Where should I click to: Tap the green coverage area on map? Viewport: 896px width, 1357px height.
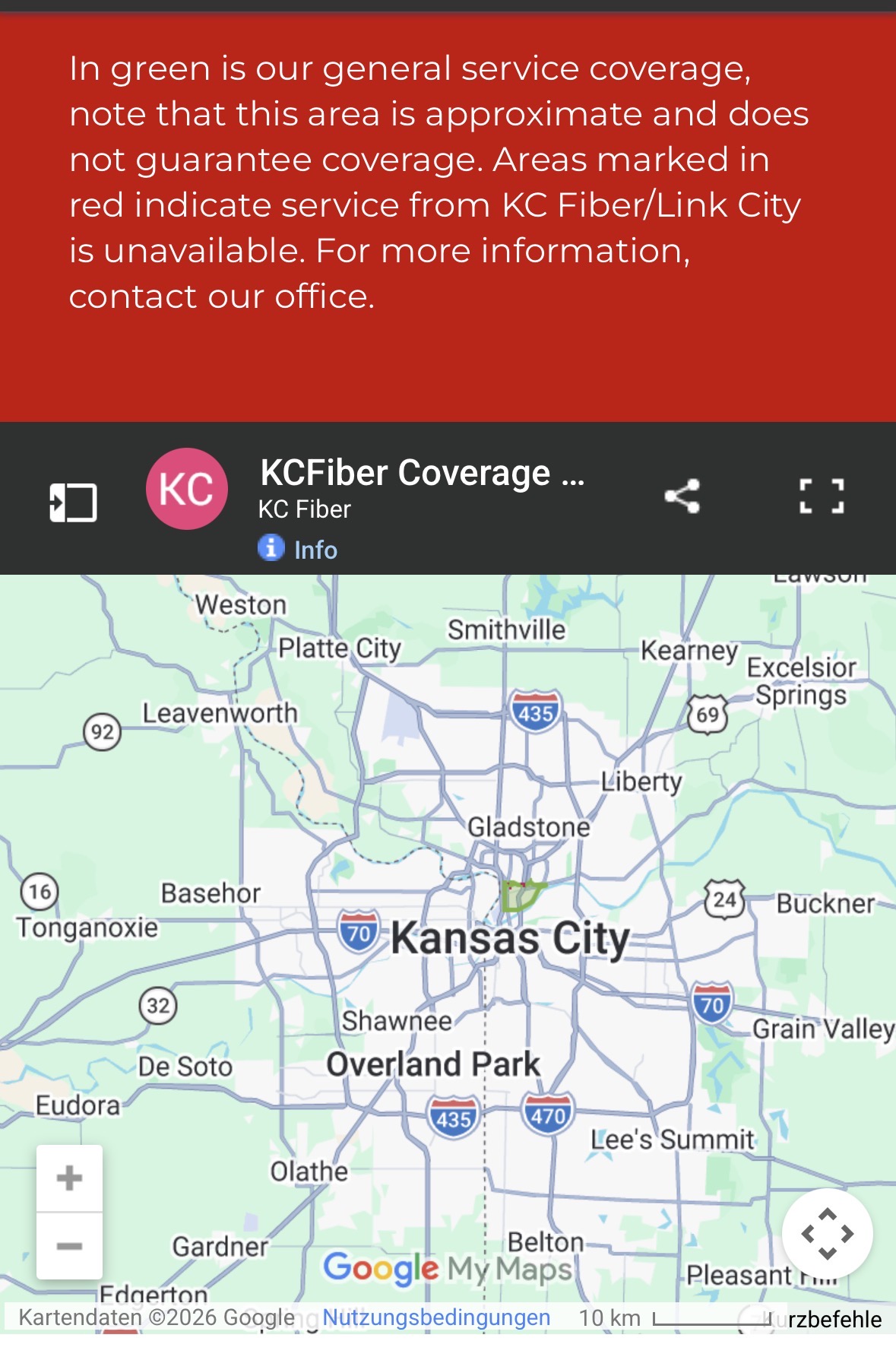(x=520, y=899)
